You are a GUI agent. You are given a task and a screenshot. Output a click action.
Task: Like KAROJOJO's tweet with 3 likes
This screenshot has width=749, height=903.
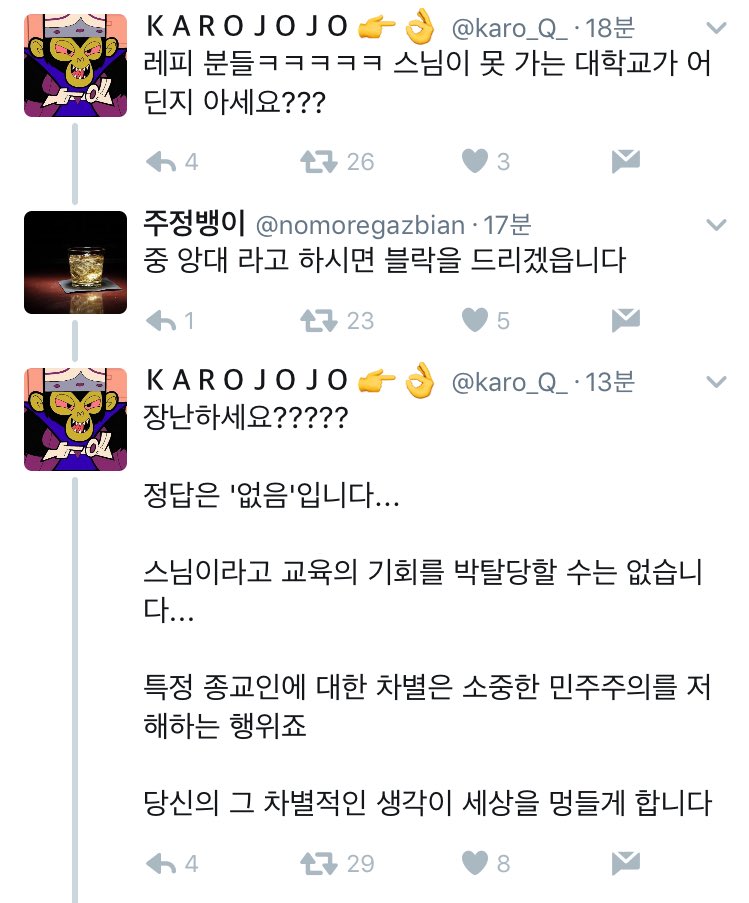point(475,161)
